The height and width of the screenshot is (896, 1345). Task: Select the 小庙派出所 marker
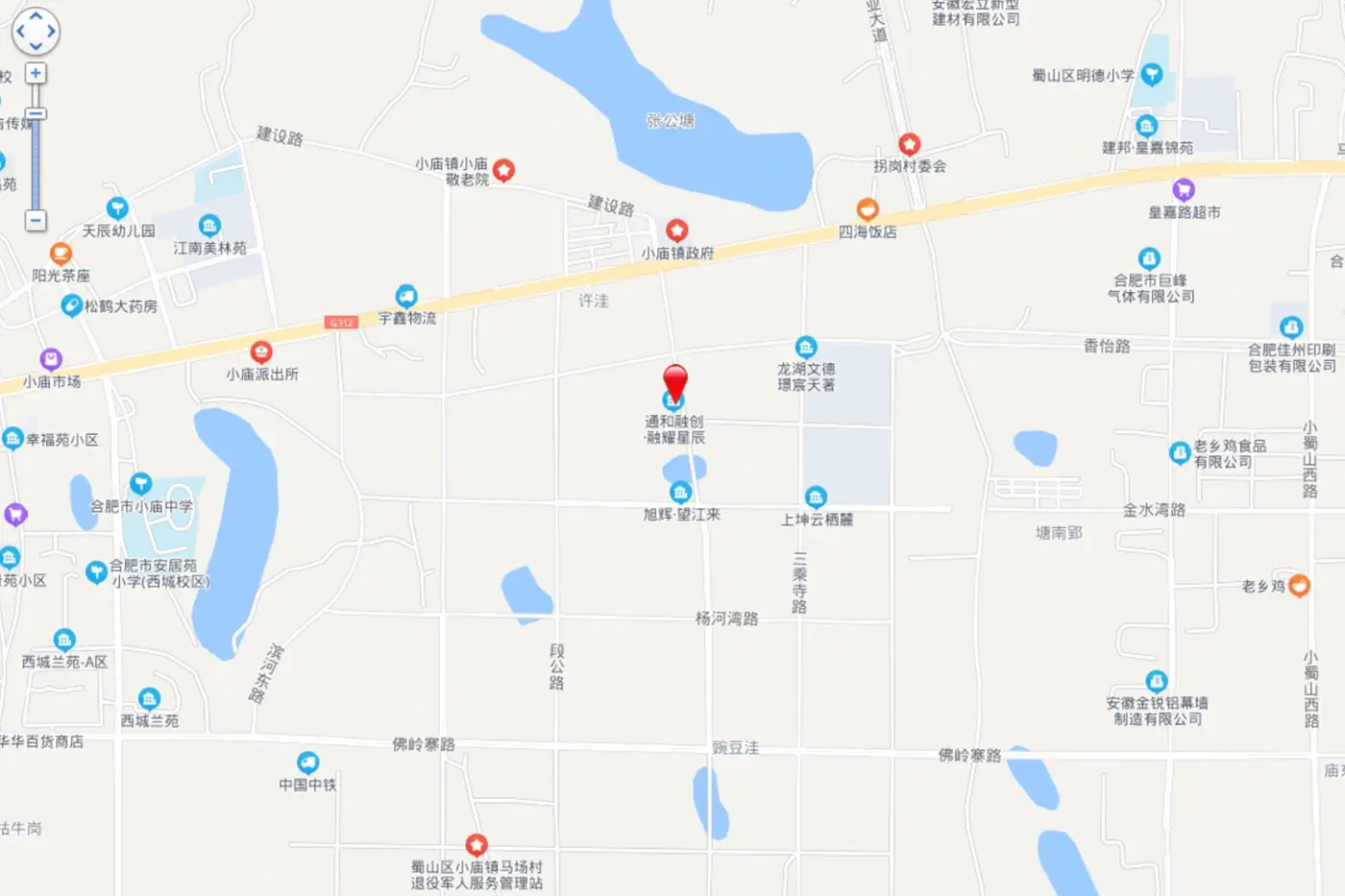pyautogui.click(x=261, y=351)
